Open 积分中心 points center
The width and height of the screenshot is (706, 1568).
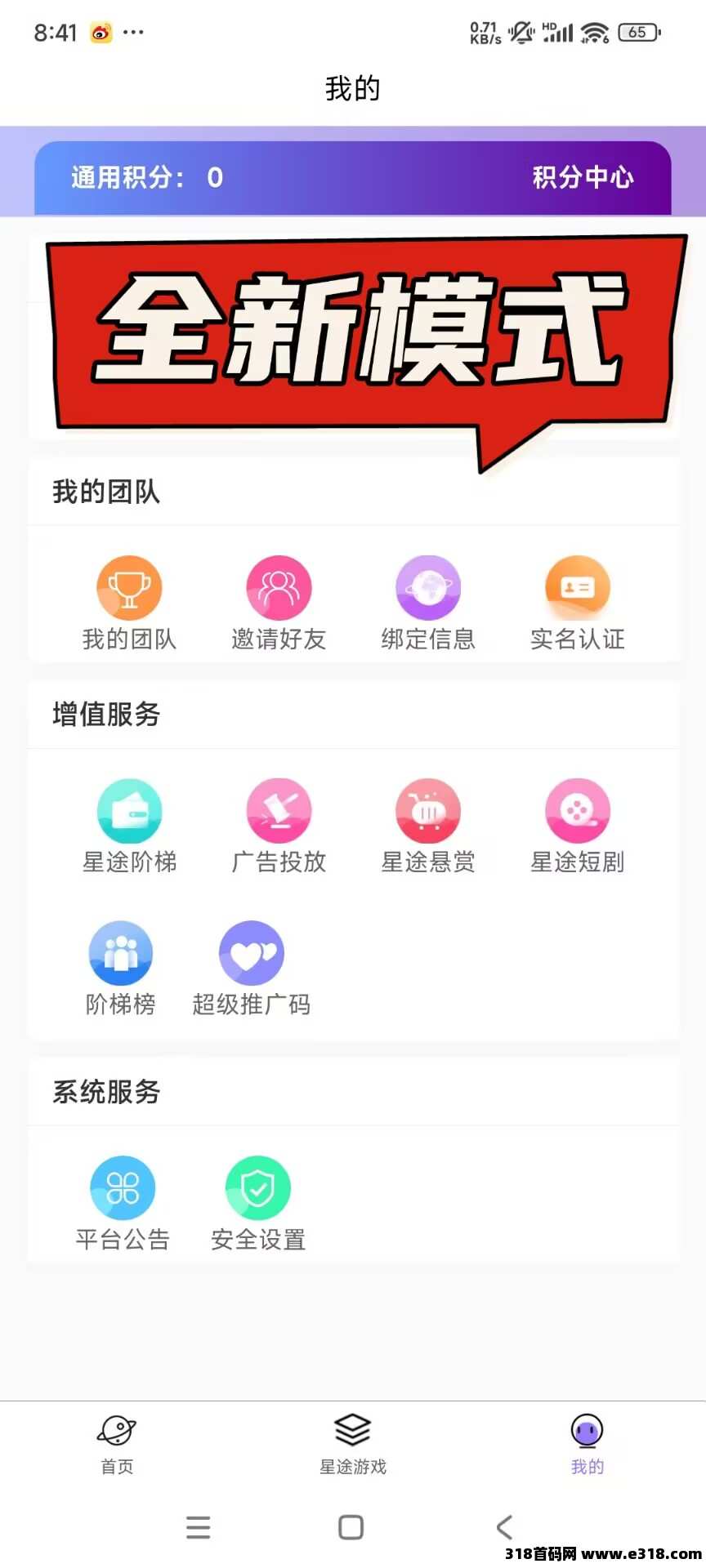coord(583,177)
